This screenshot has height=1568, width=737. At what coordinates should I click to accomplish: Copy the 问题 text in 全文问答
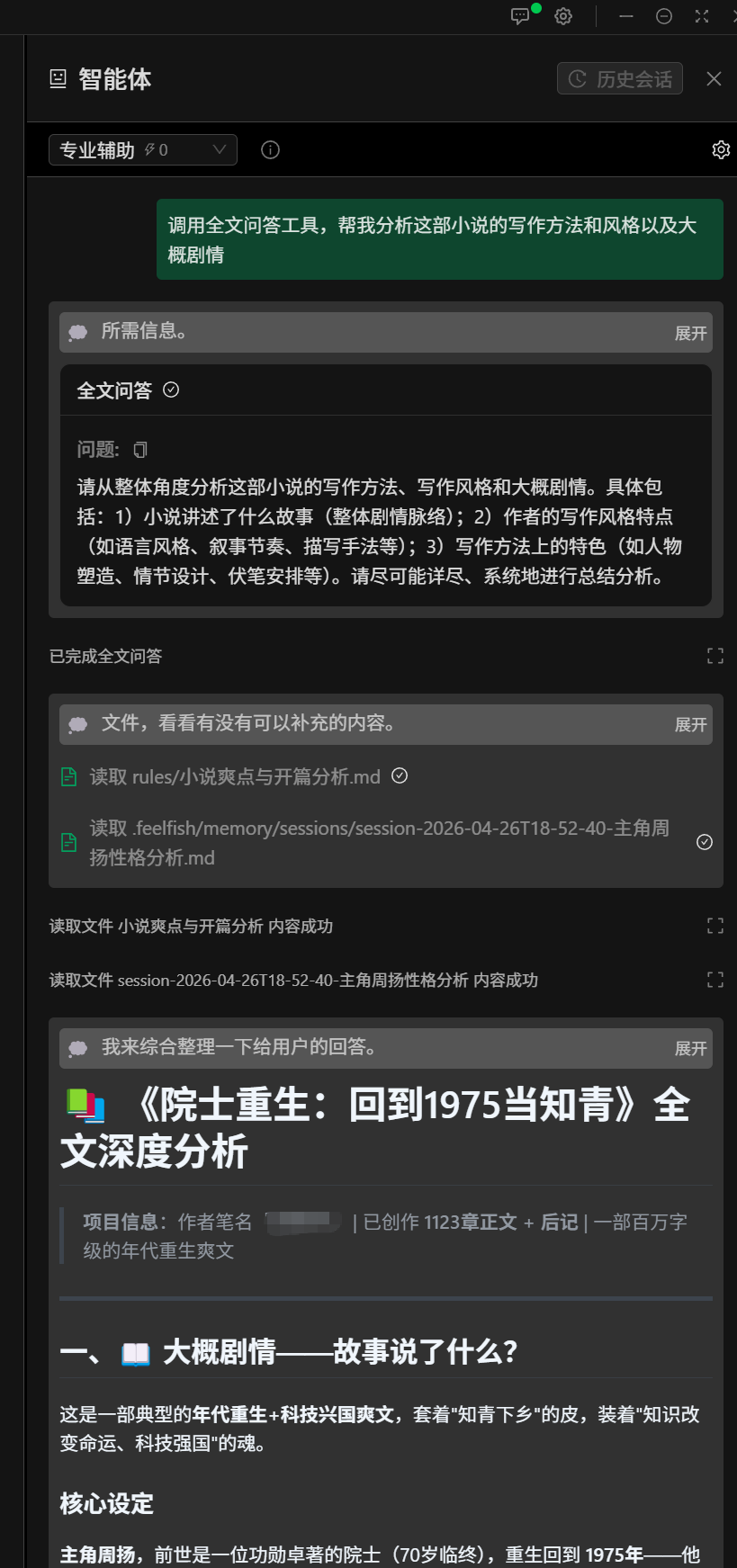[140, 450]
